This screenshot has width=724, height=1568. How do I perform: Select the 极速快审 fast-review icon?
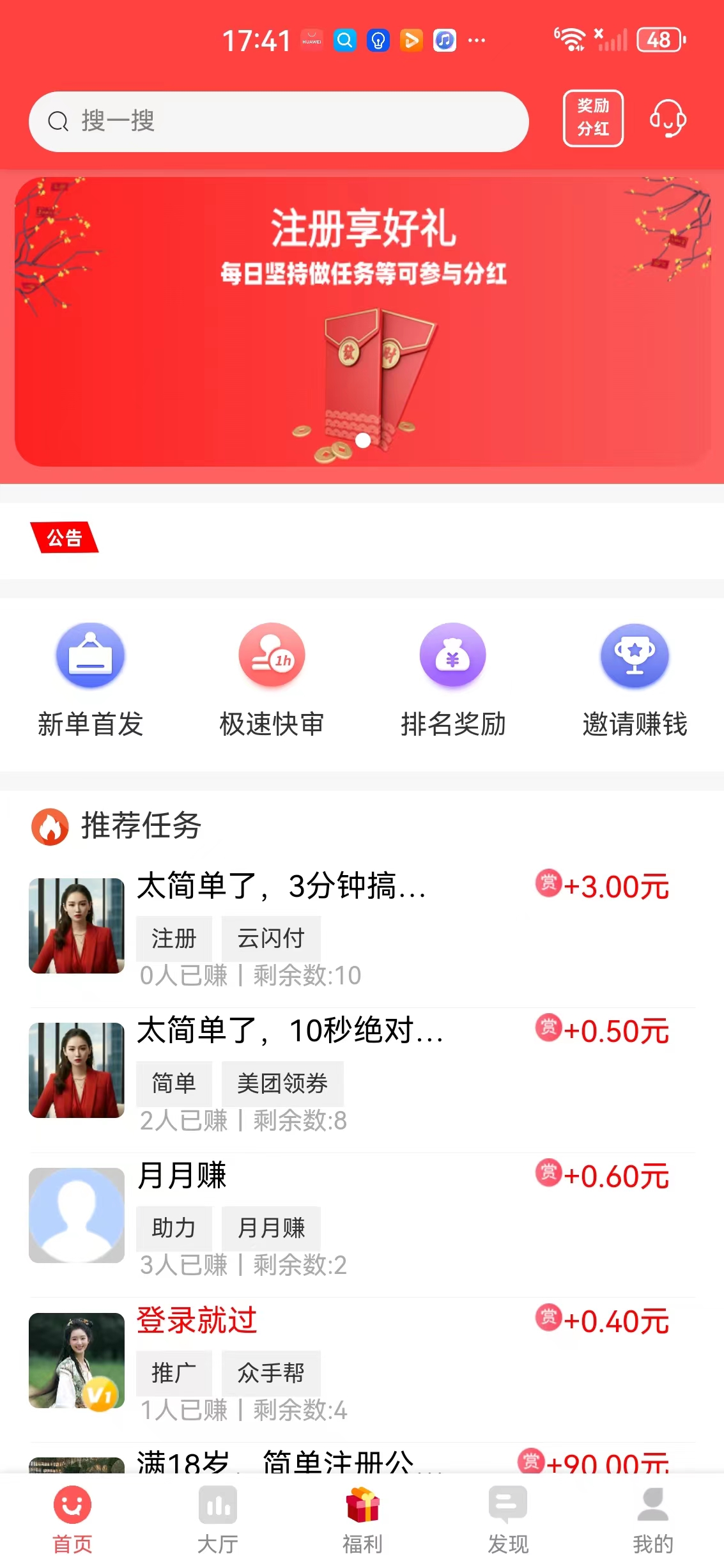coord(272,655)
